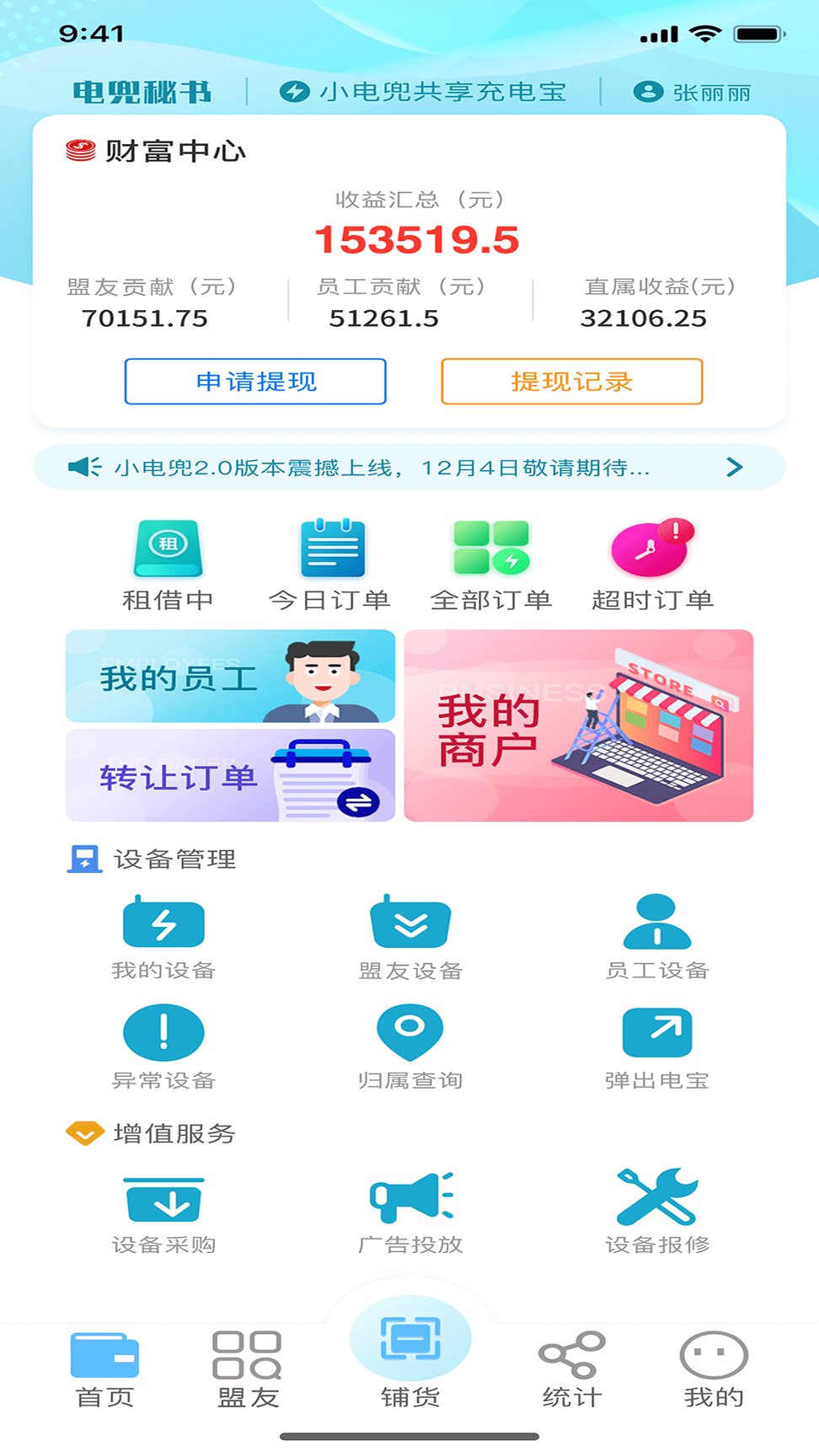The image size is (819, 1456).
Task: Open 全部订单 list
Action: (x=491, y=565)
